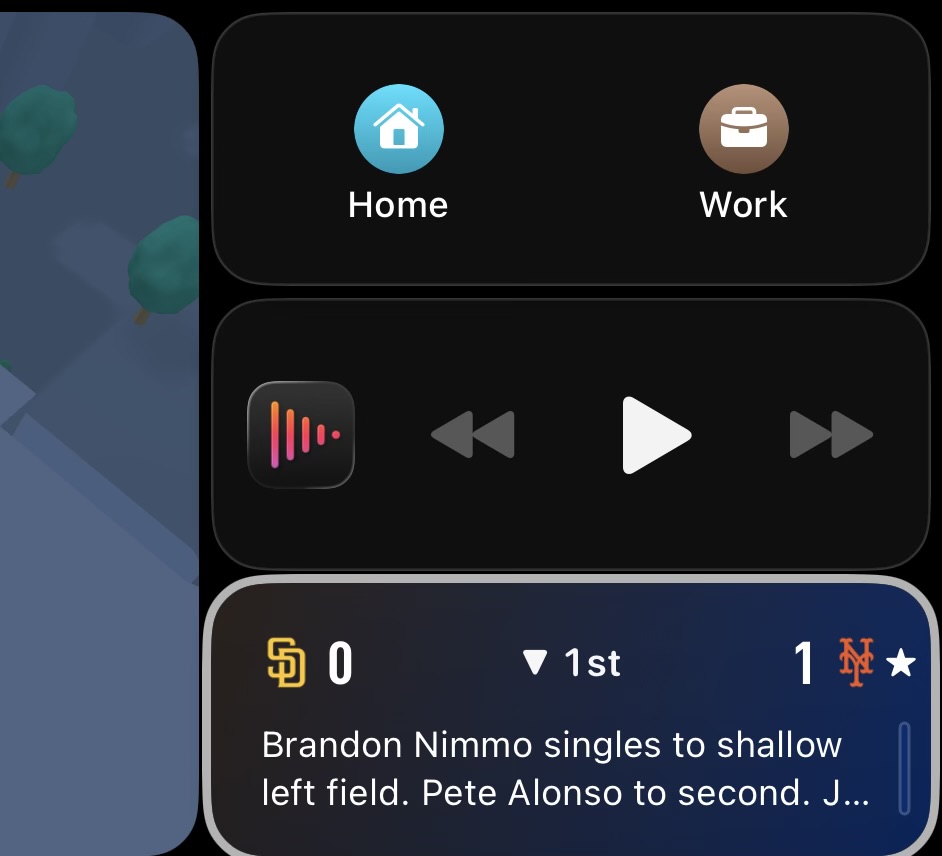Open the audio app icon in the media widget
942x856 pixels.
tap(301, 435)
